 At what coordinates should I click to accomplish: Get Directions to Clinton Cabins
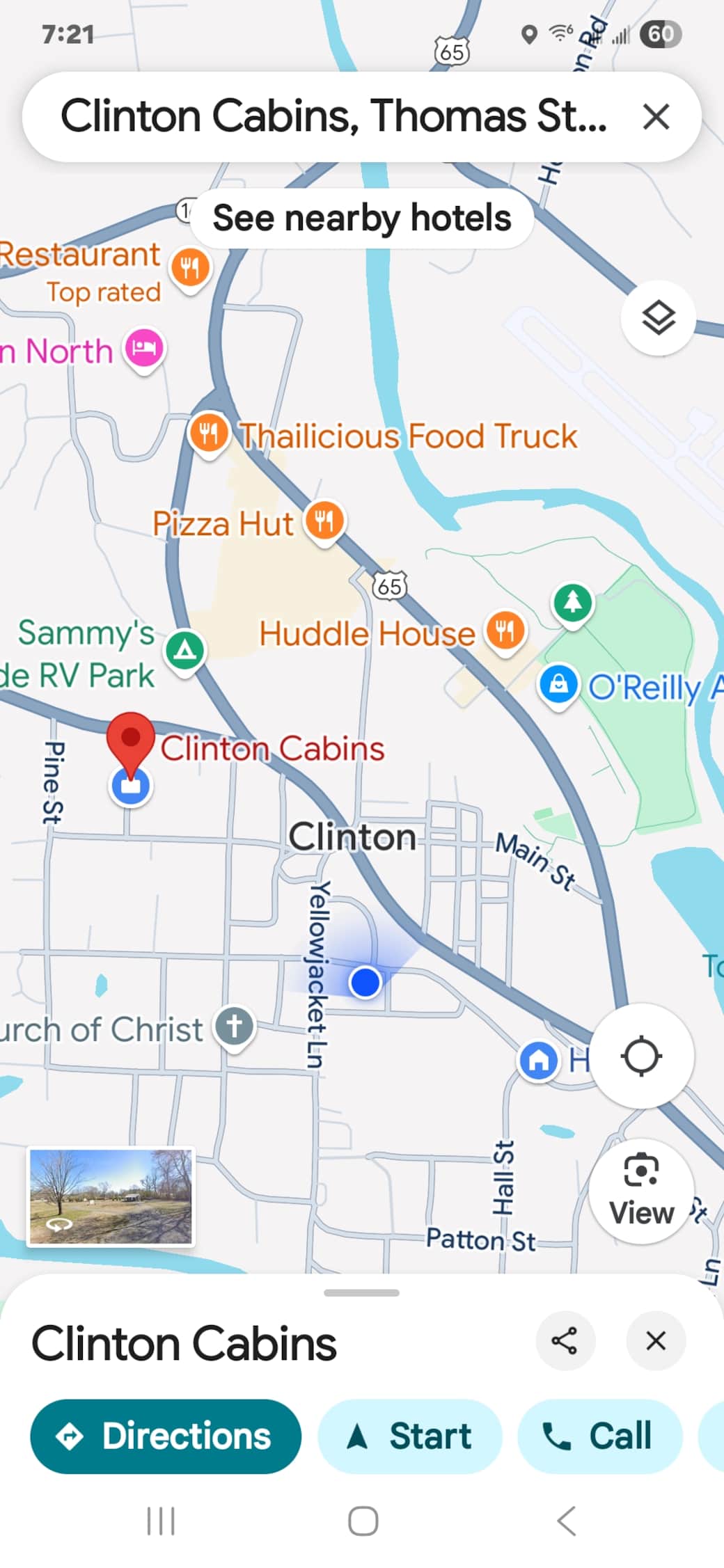click(166, 1436)
